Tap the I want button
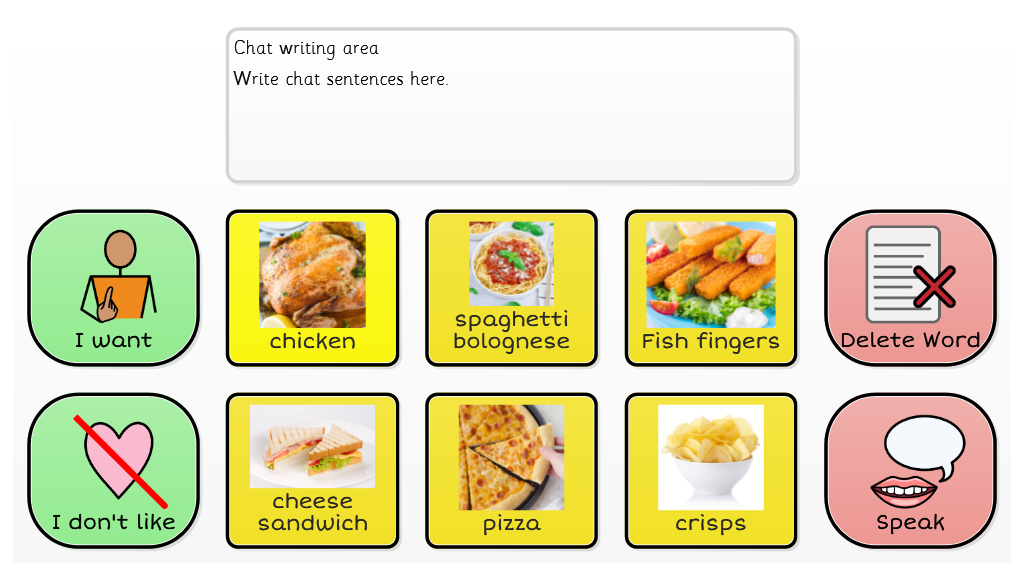 point(113,287)
